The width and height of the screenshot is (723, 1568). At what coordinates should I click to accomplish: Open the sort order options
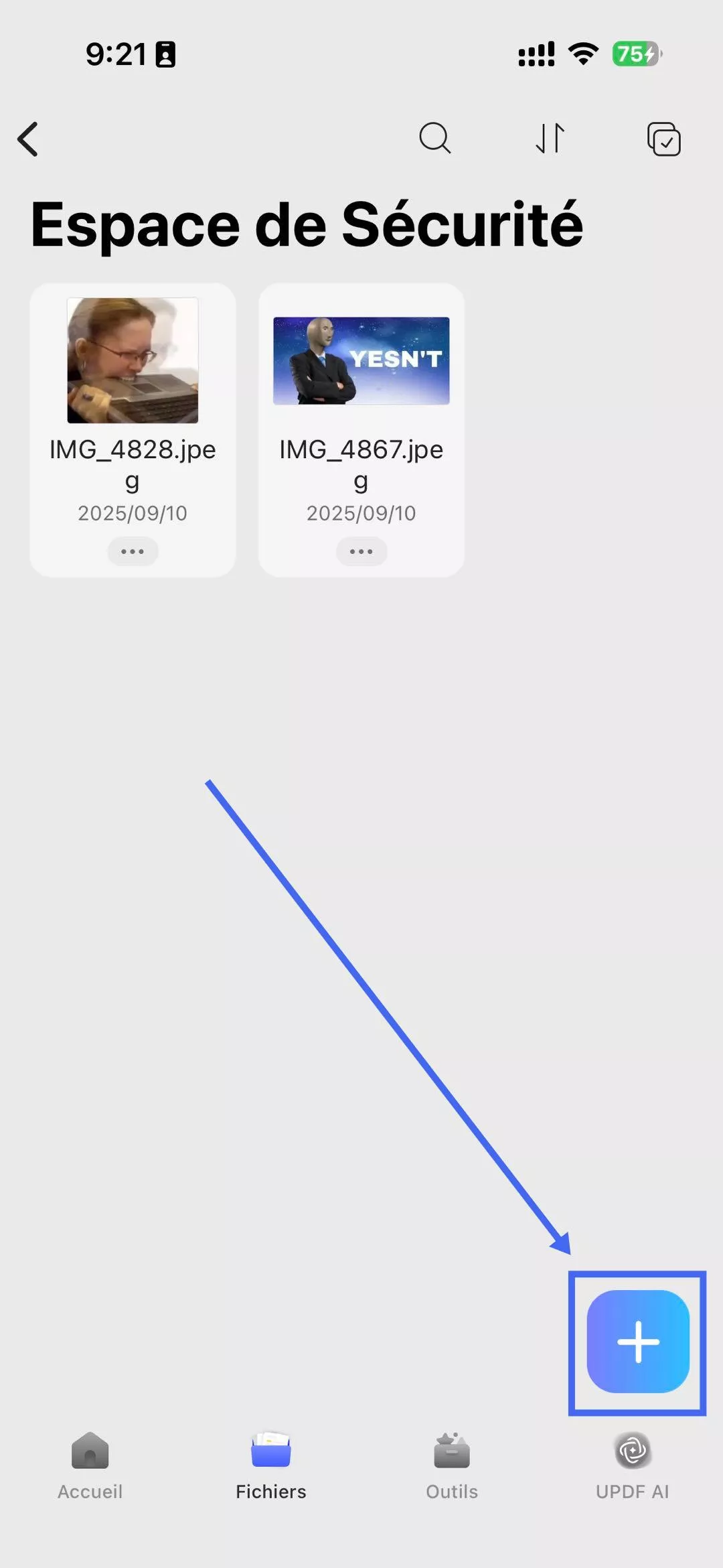[x=550, y=139]
